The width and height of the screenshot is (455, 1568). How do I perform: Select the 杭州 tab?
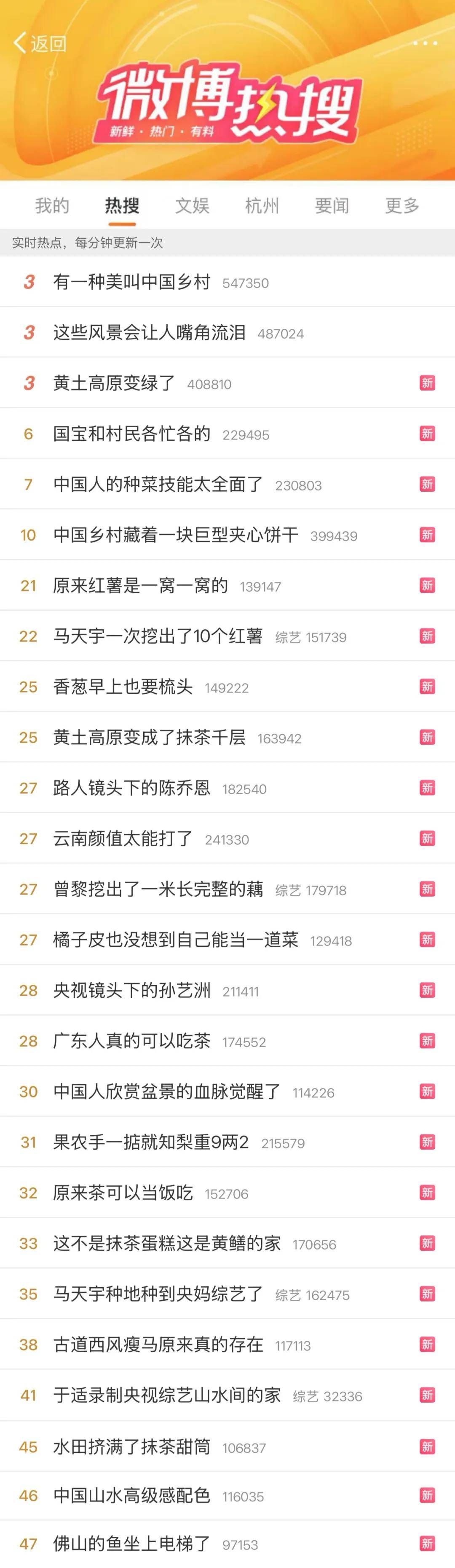click(262, 206)
